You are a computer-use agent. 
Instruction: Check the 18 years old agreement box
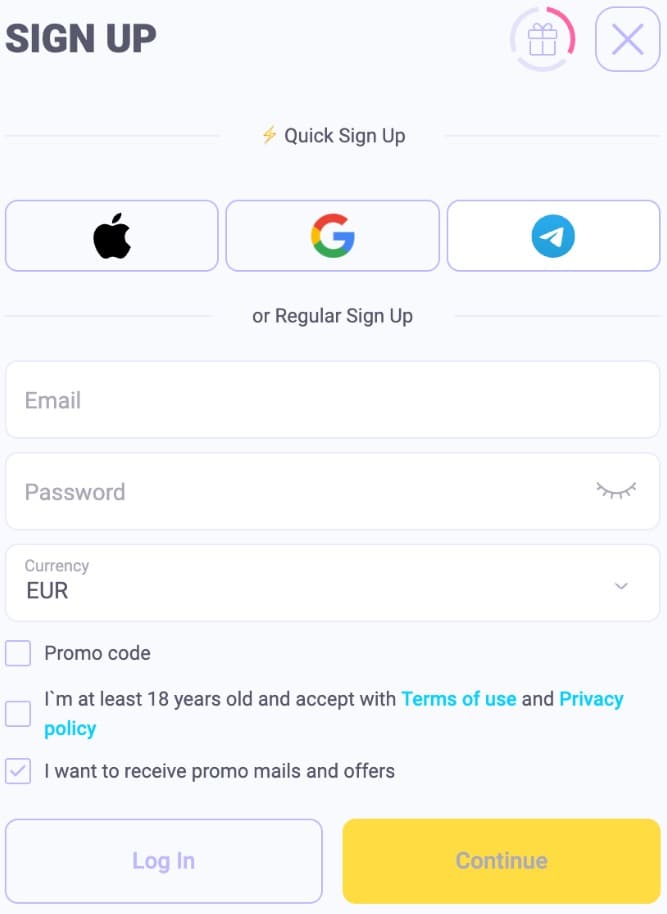(x=18, y=713)
